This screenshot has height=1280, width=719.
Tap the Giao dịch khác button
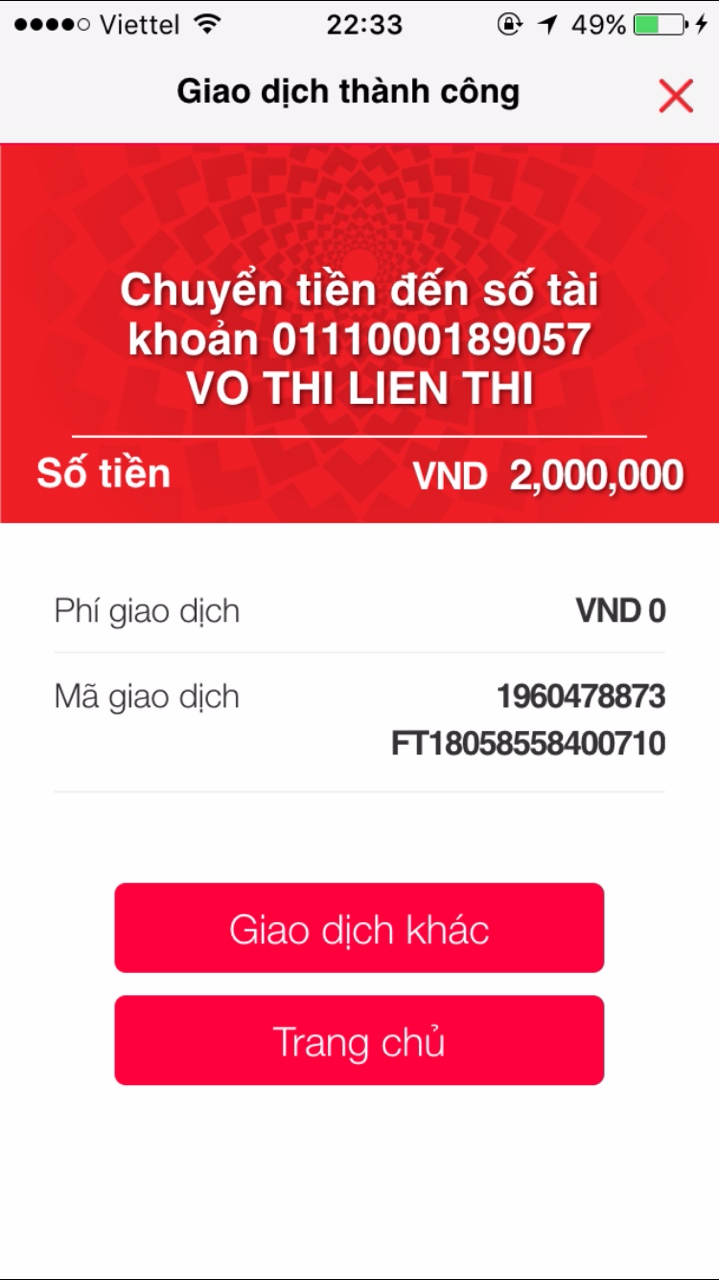pos(359,928)
